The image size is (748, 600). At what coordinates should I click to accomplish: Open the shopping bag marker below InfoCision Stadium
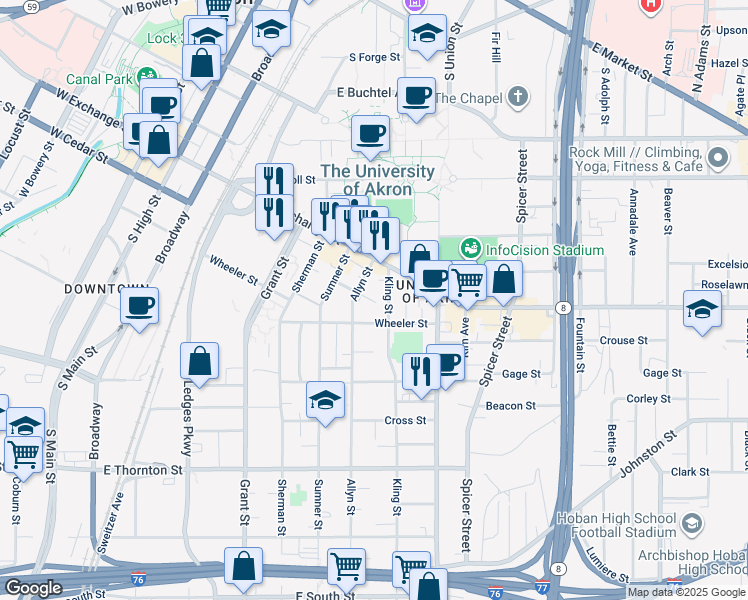click(x=503, y=282)
